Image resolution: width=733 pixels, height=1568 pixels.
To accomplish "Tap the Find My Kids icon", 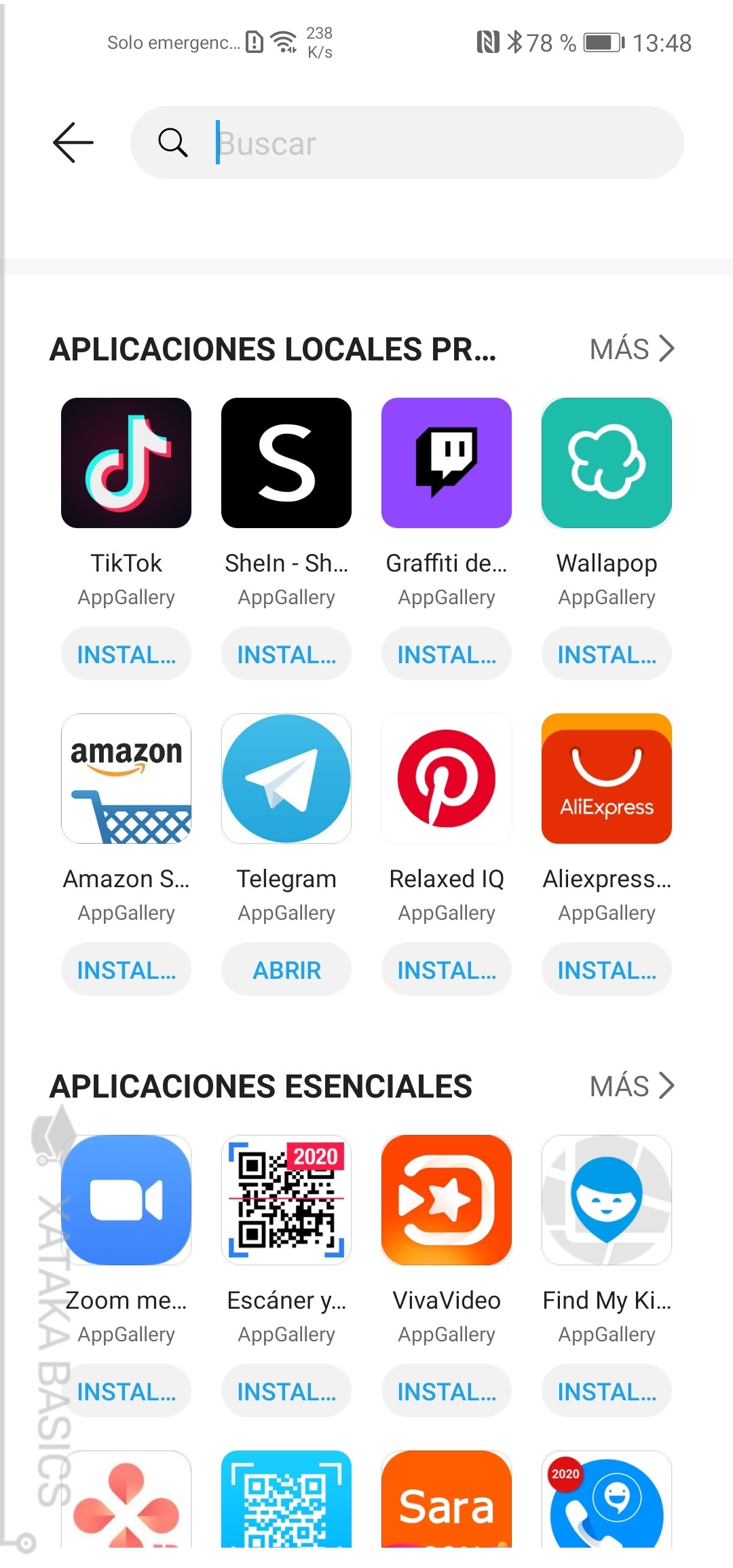I will click(606, 1201).
